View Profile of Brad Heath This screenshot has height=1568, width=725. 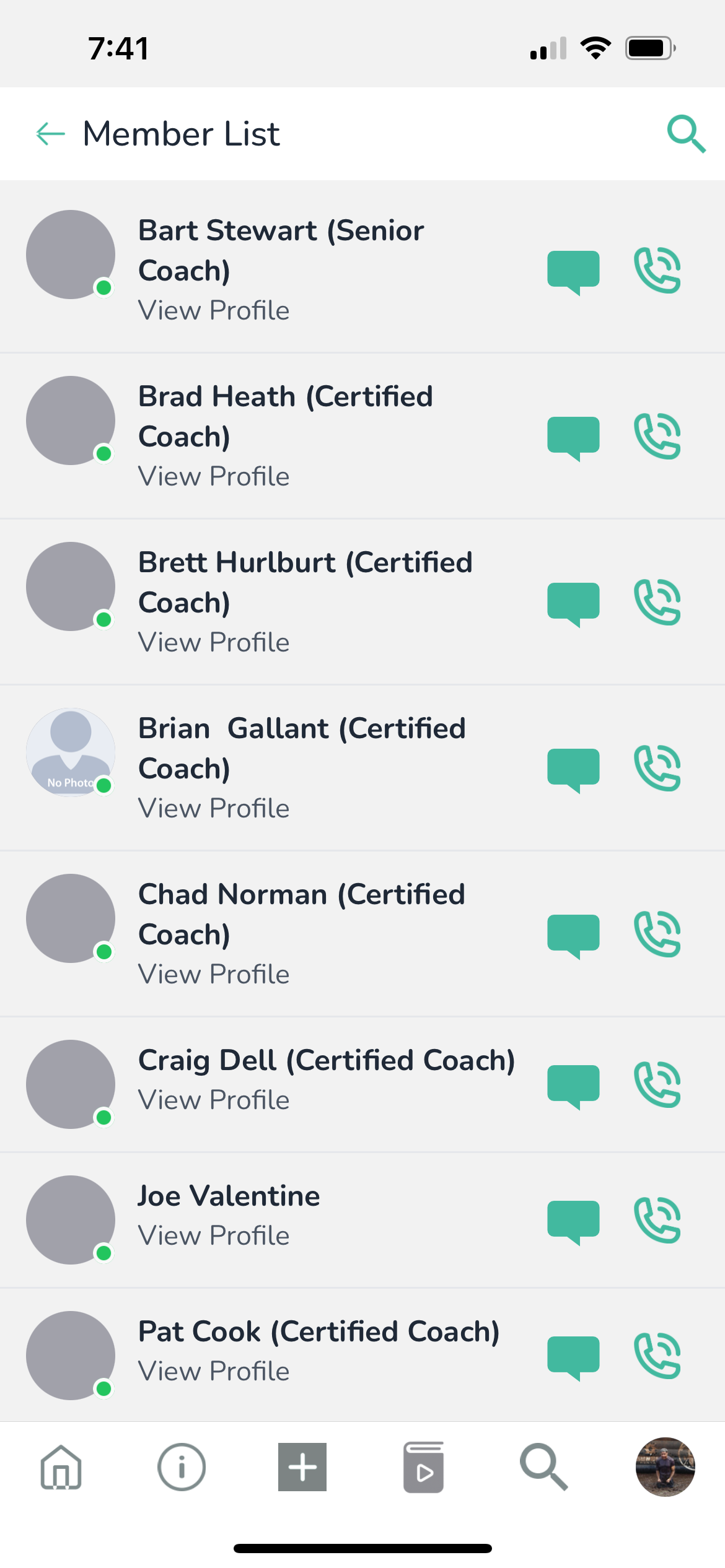214,477
